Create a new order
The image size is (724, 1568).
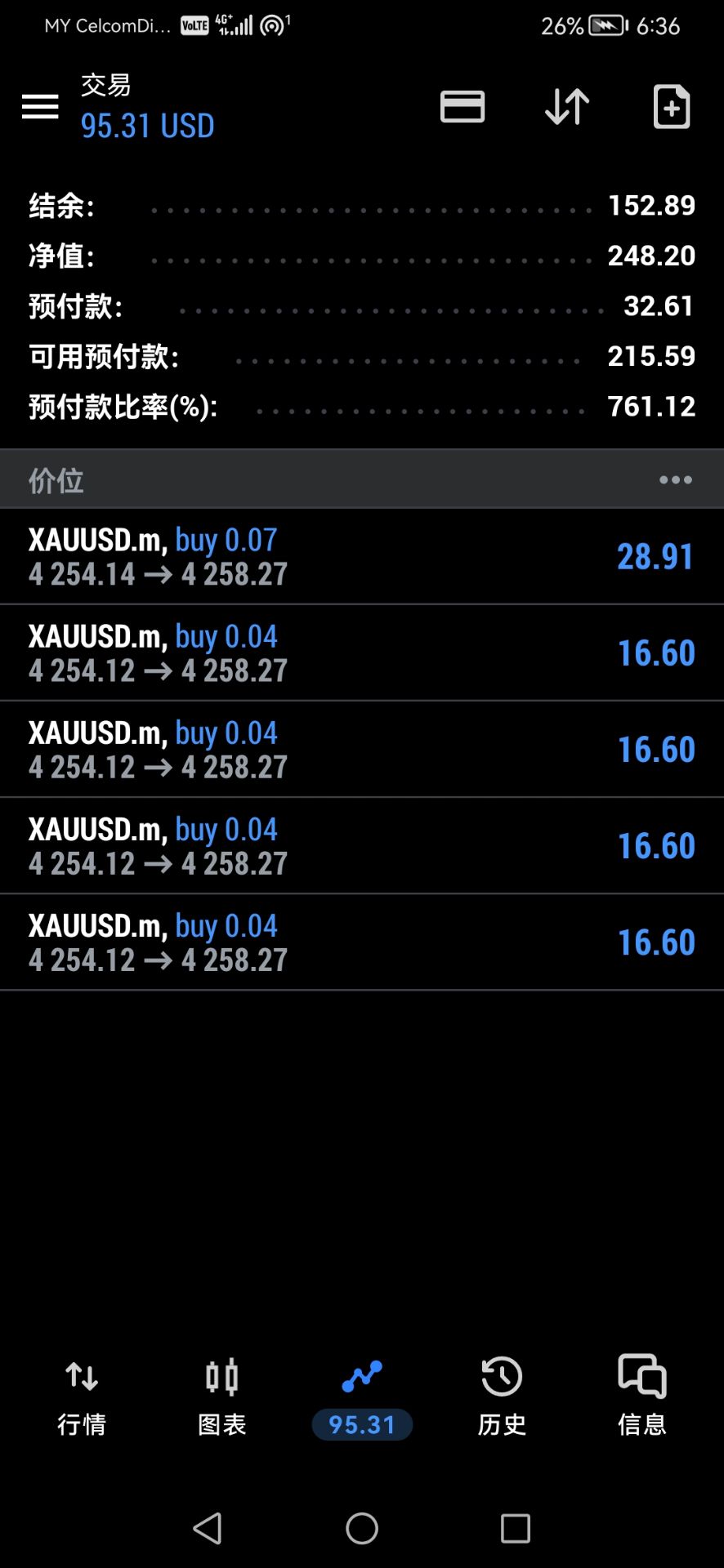point(672,106)
